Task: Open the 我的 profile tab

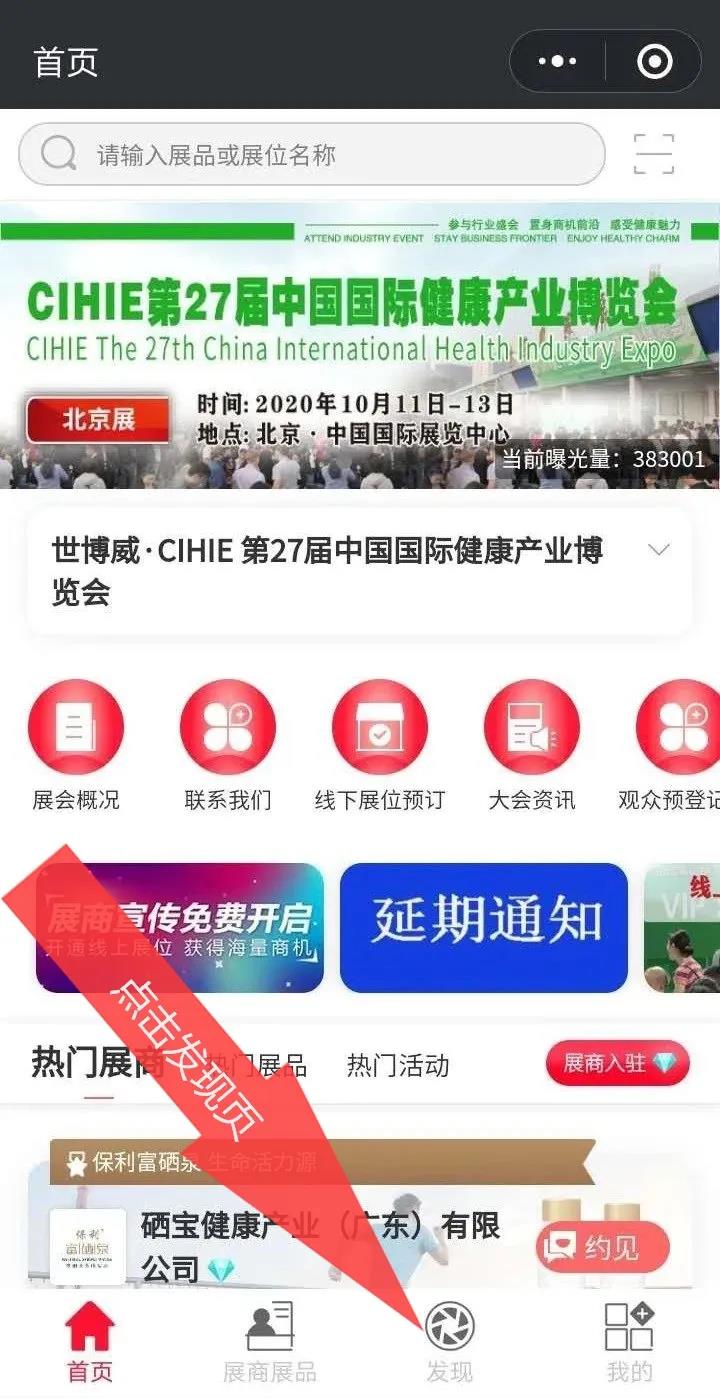Action: pos(629,1342)
